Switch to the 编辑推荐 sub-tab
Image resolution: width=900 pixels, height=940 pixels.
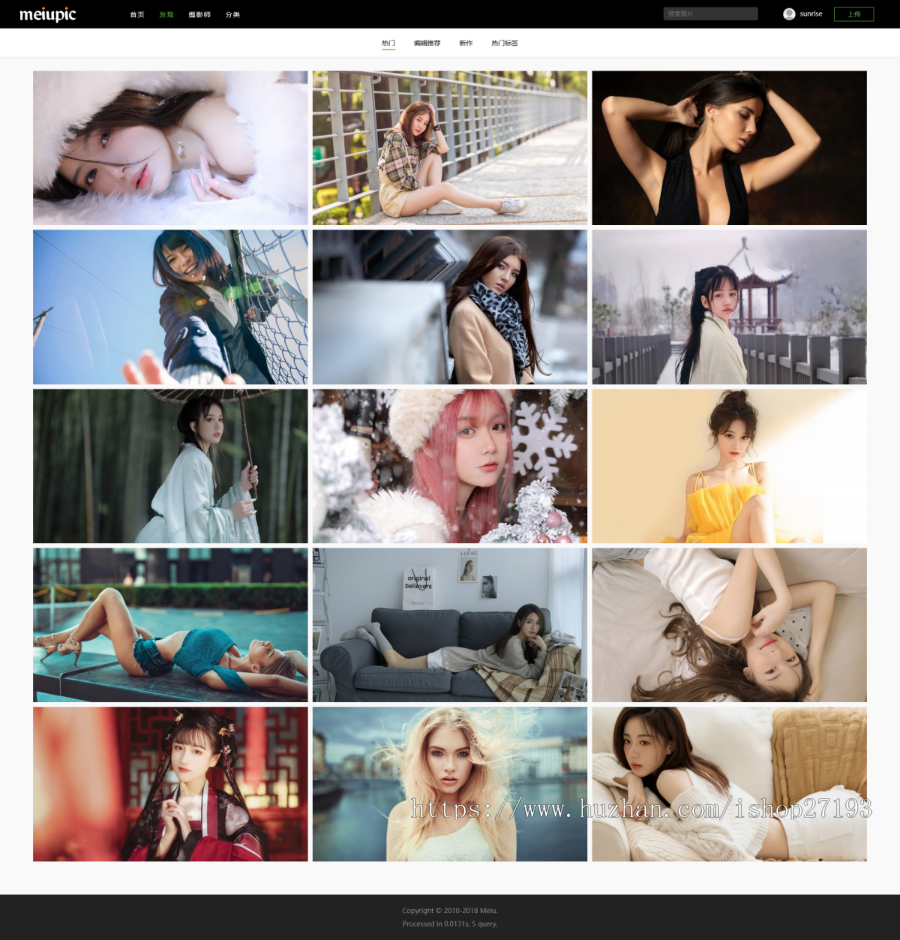pyautogui.click(x=427, y=44)
